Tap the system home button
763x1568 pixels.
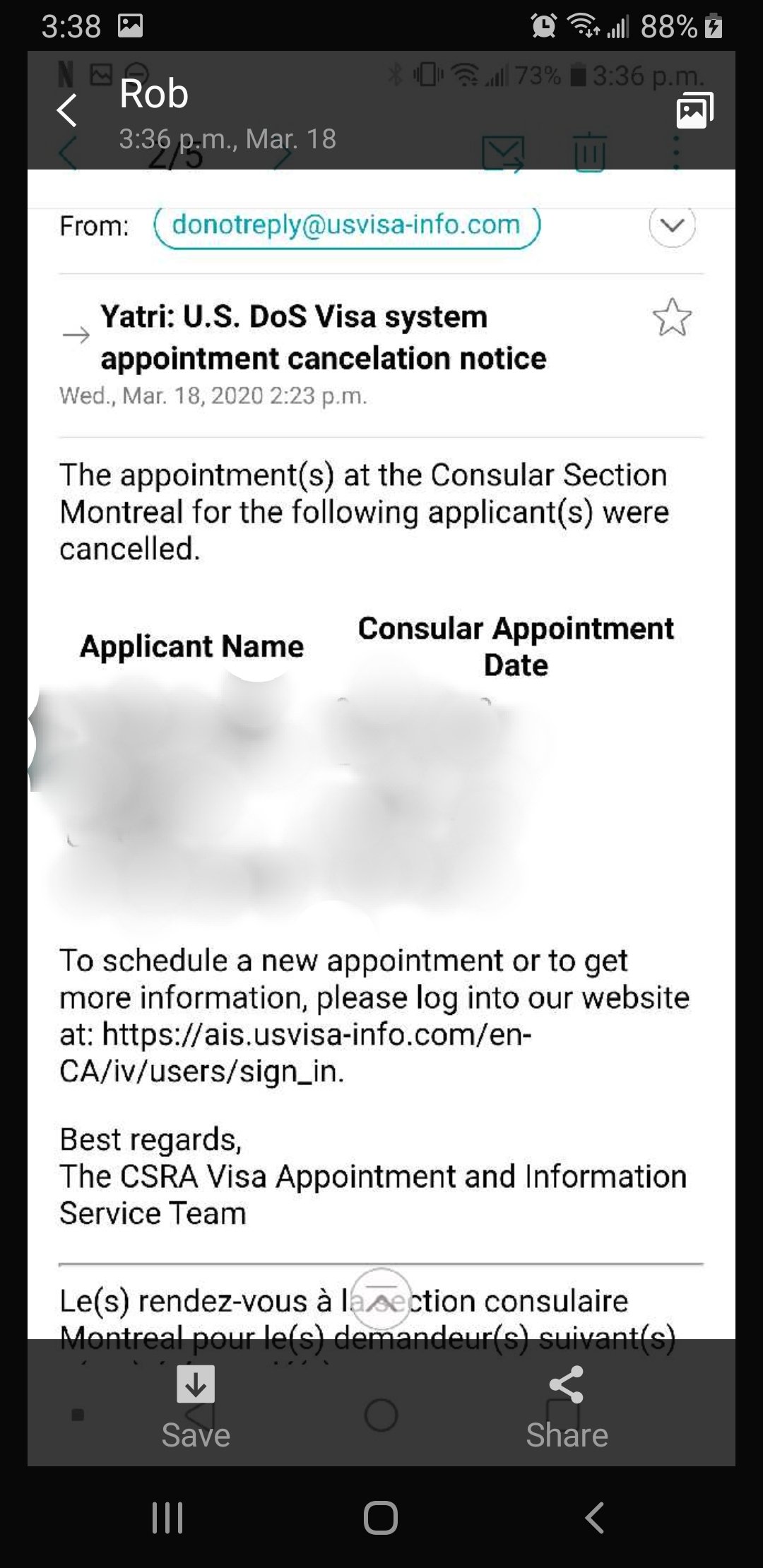381,1517
